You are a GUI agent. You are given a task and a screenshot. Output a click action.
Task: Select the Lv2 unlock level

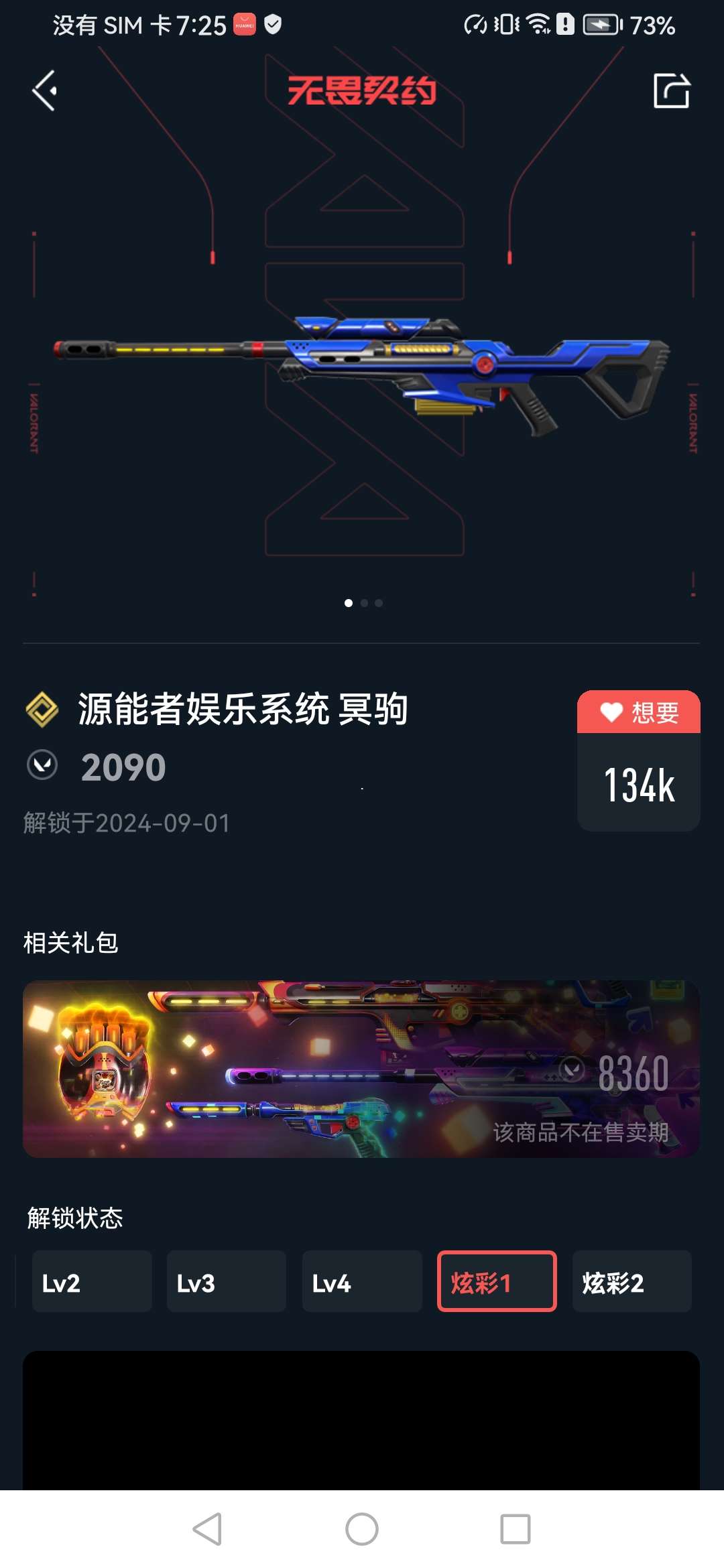pos(92,1281)
